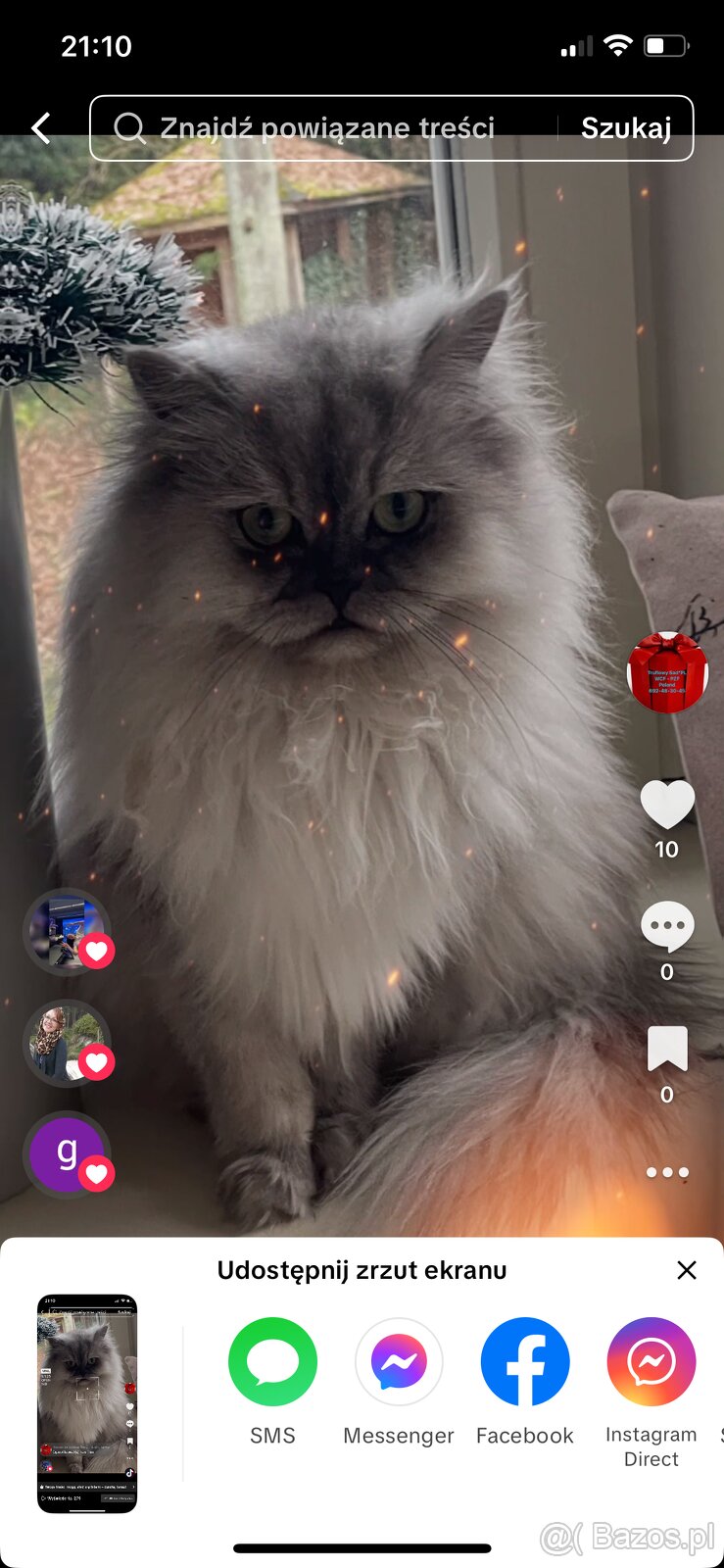
Task: Open the creator's red profile avatar
Action: point(667,672)
